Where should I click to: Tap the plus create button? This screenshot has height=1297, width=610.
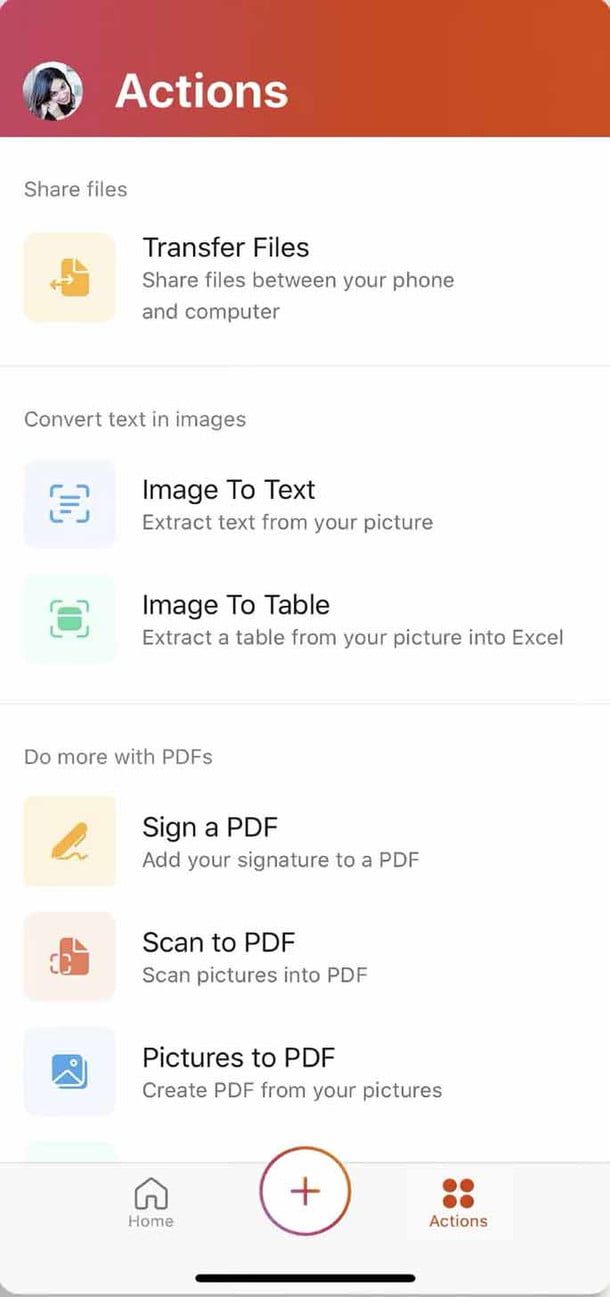[305, 1191]
